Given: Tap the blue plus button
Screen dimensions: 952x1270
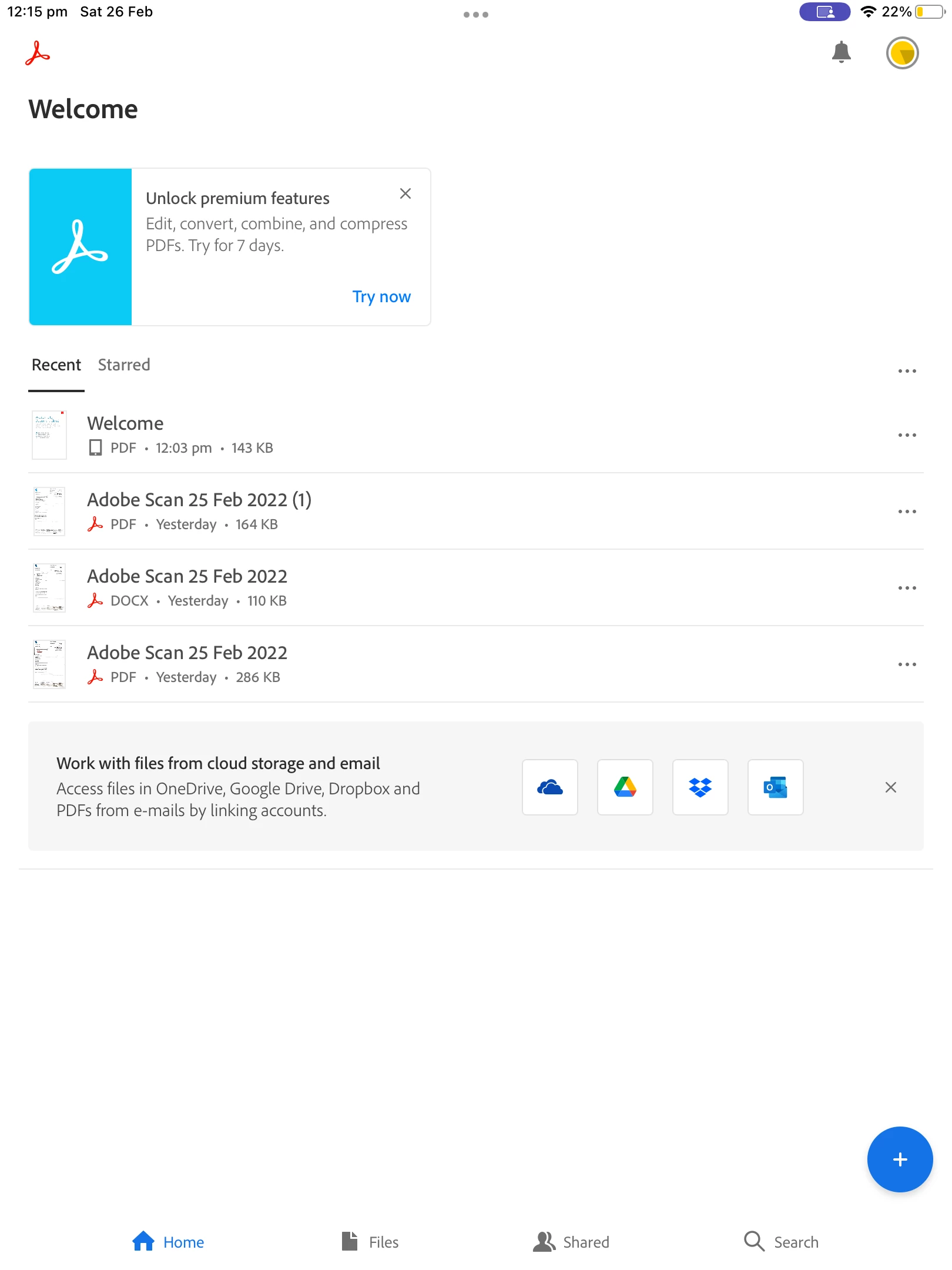Looking at the screenshot, I should pyautogui.click(x=899, y=1159).
